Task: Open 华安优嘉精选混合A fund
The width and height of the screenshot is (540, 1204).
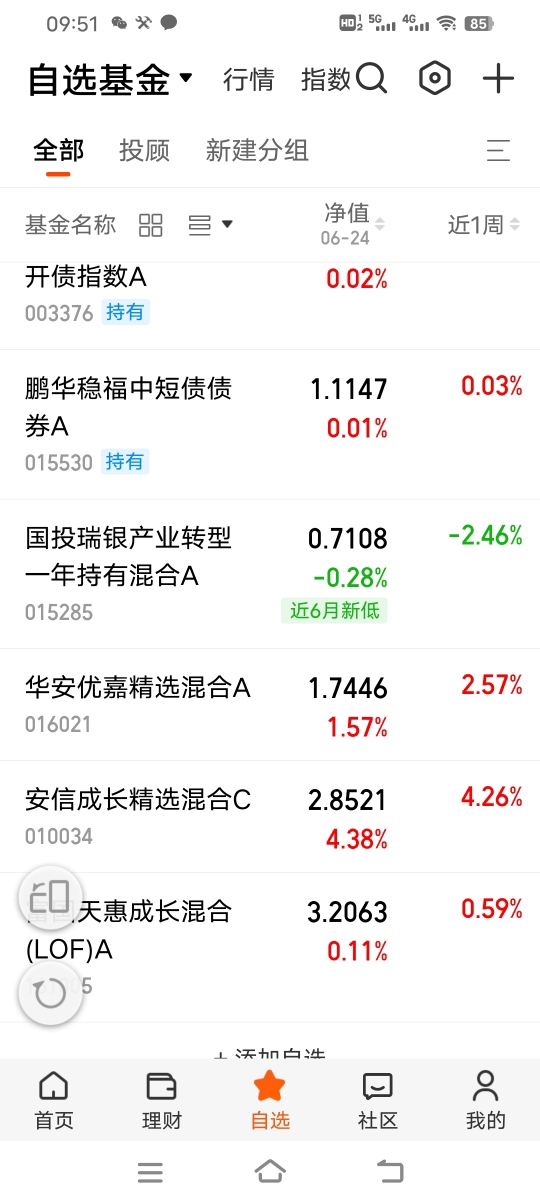Action: coord(270,704)
